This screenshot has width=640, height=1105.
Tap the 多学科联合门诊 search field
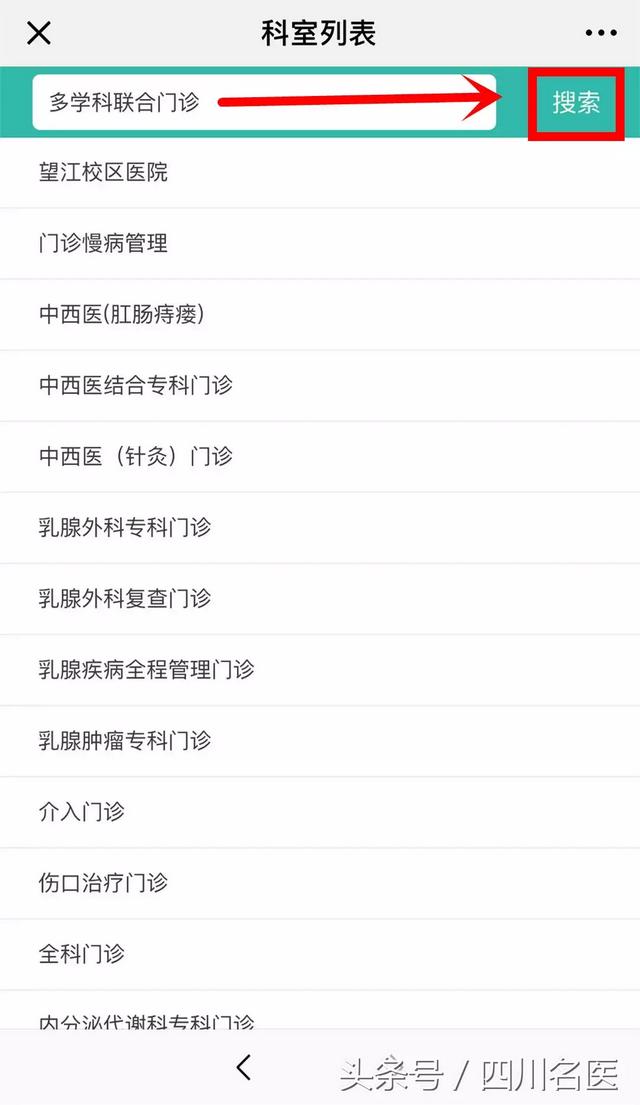coord(264,102)
